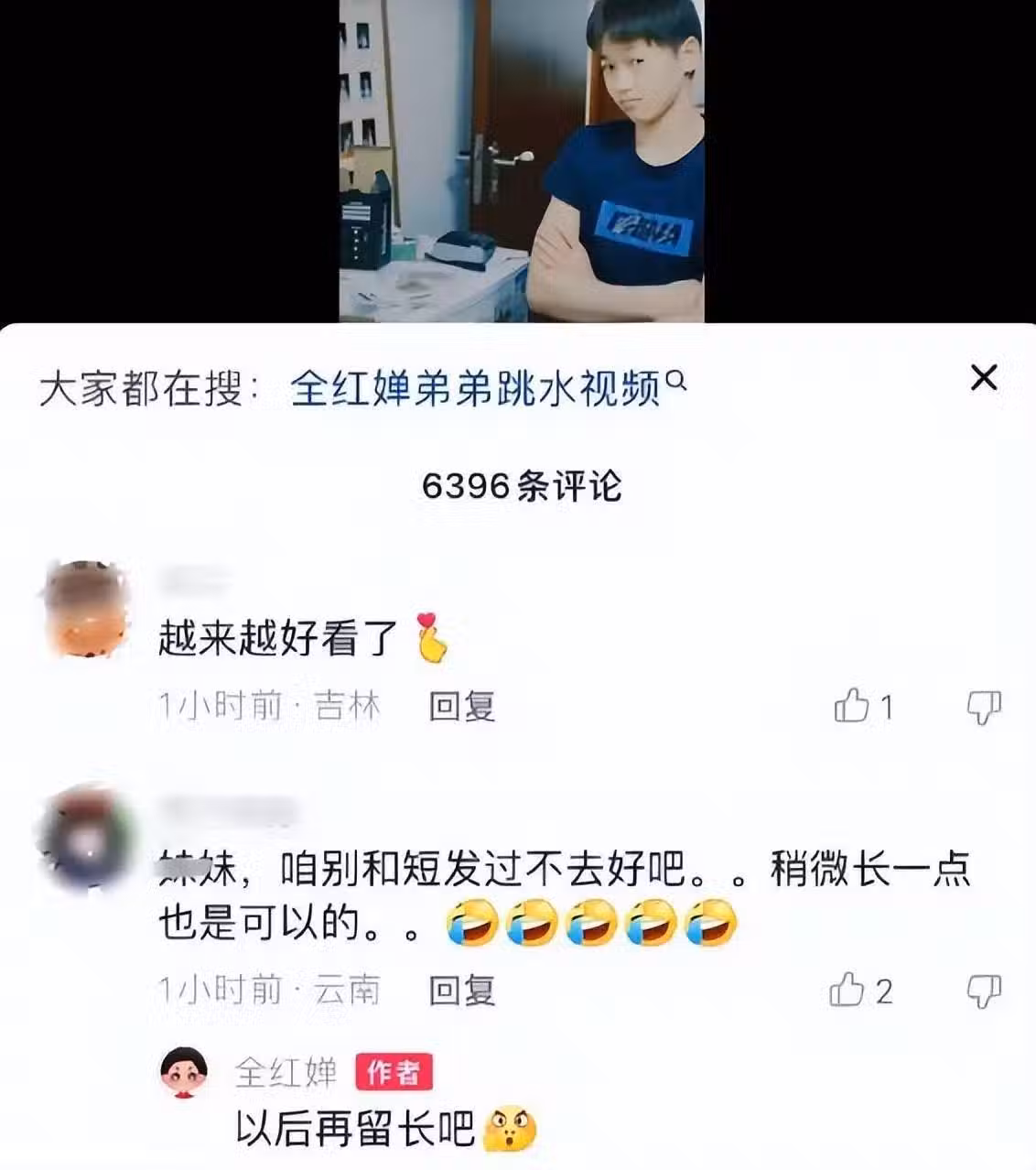Image resolution: width=1036 pixels, height=1170 pixels.
Task: Dislike the 短发 comment from 云南
Action: click(984, 991)
